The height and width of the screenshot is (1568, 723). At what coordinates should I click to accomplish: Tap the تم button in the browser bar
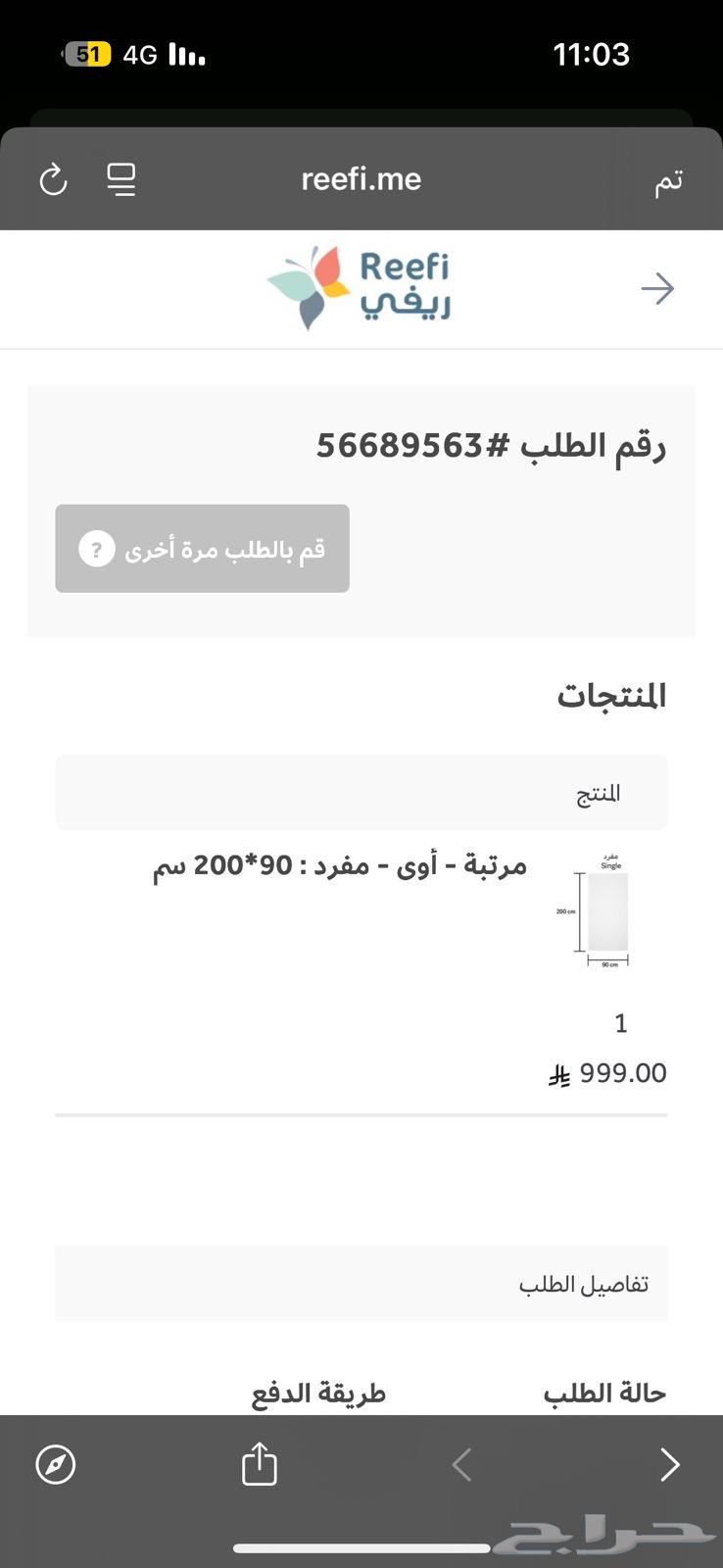pos(668,179)
